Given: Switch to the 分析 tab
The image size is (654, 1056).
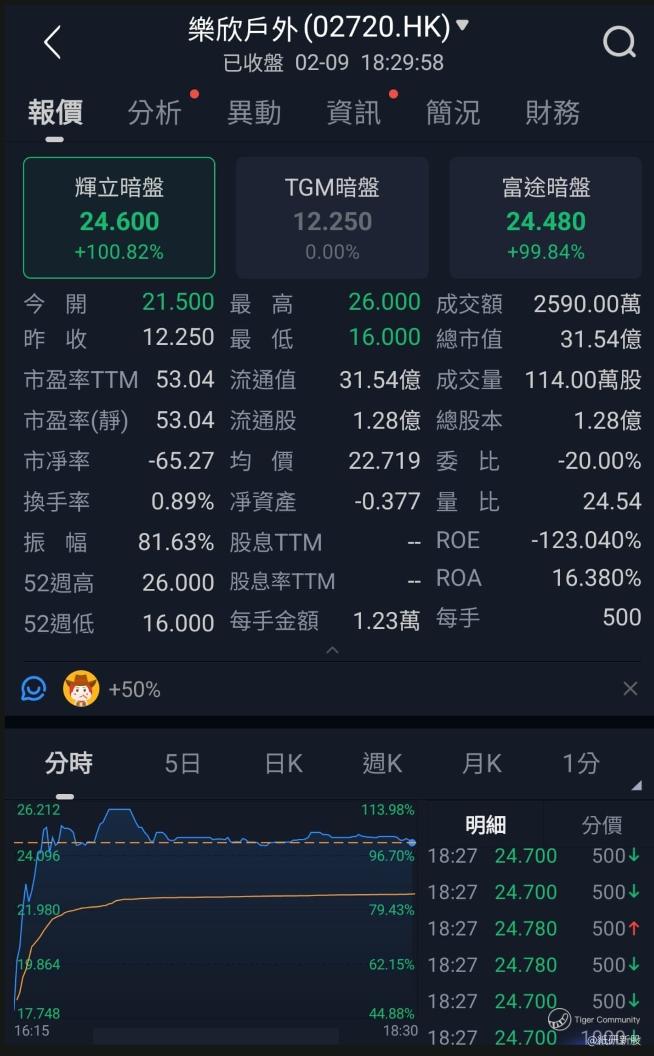Looking at the screenshot, I should pyautogui.click(x=155, y=113).
